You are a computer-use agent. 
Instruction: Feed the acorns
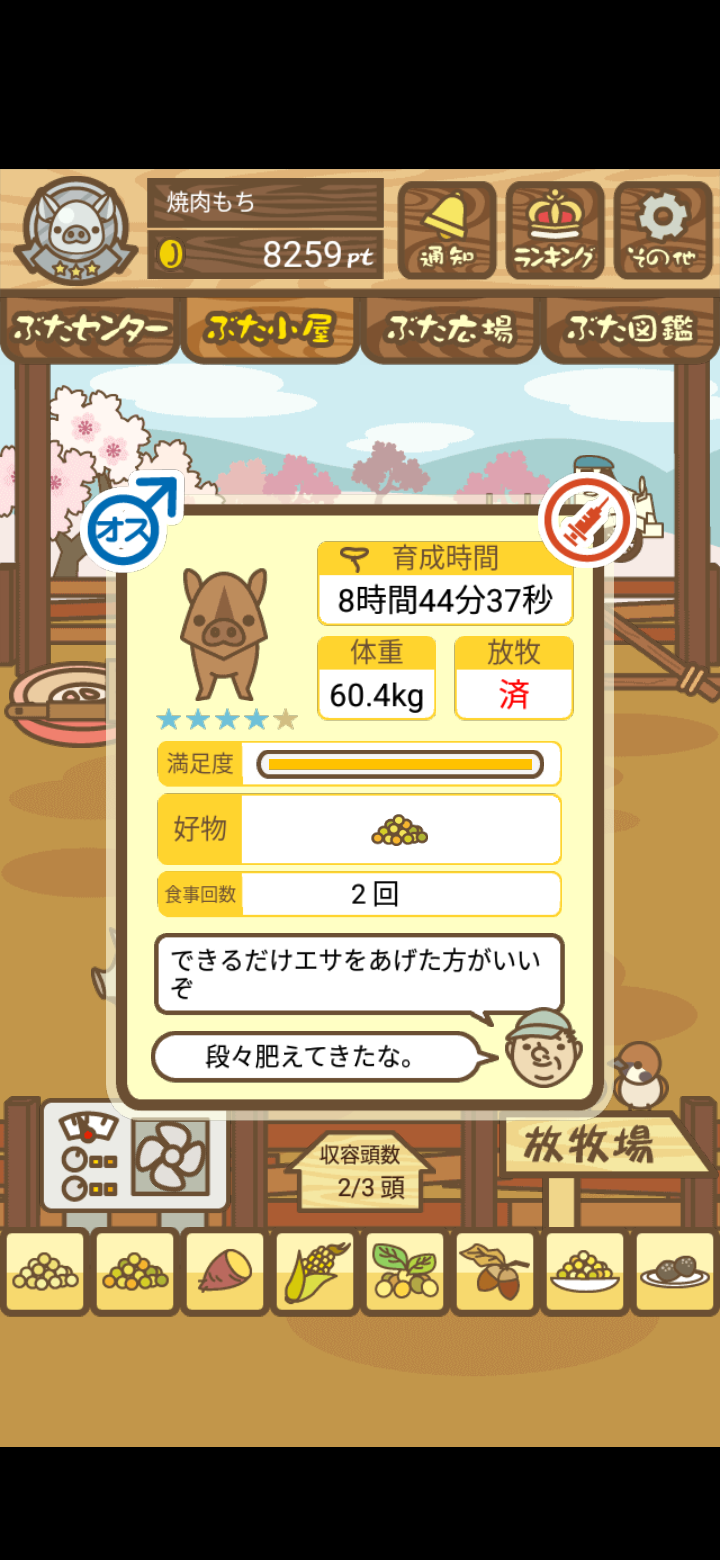point(495,1271)
